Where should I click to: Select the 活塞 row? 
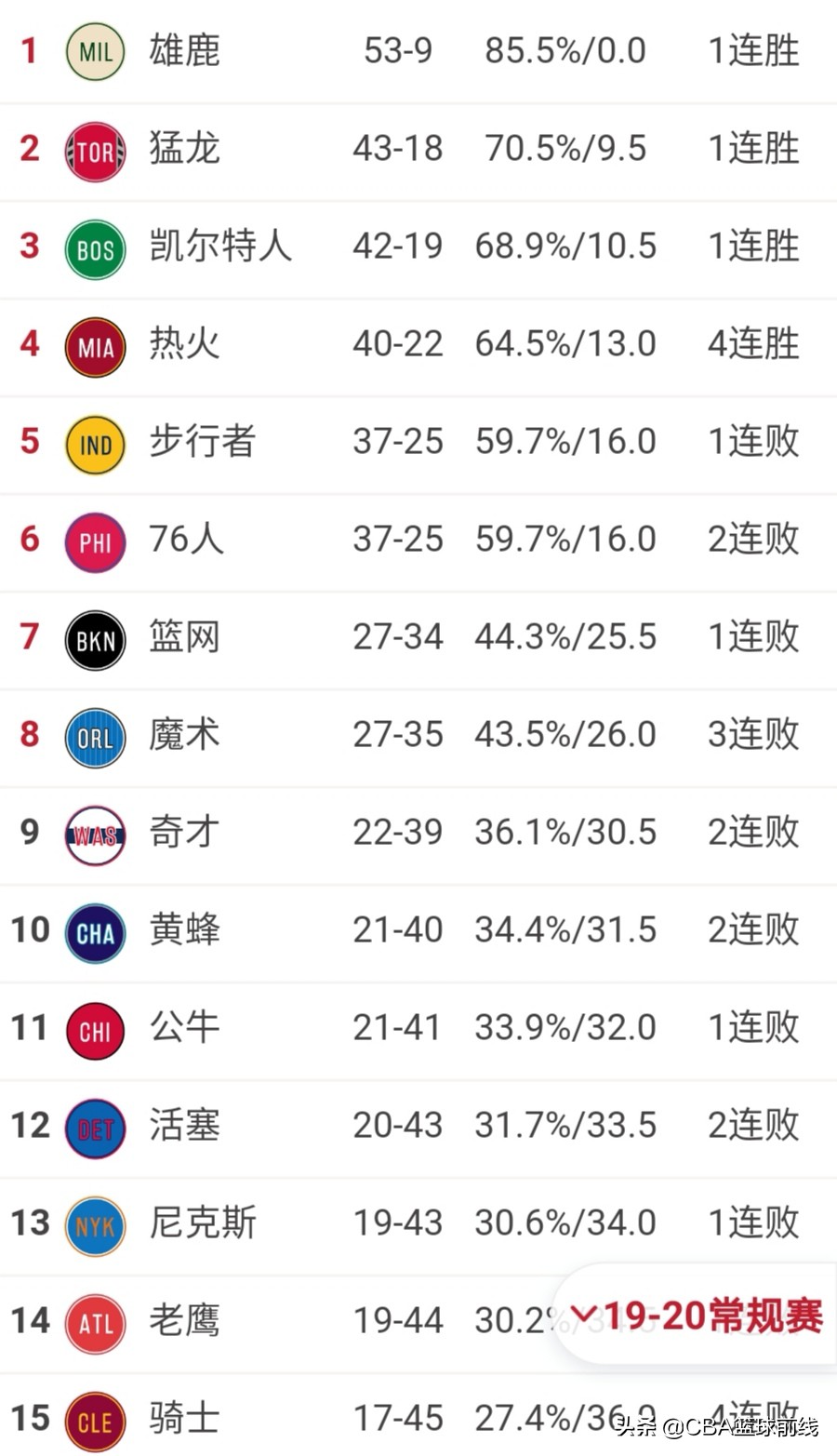pyautogui.click(x=418, y=1126)
